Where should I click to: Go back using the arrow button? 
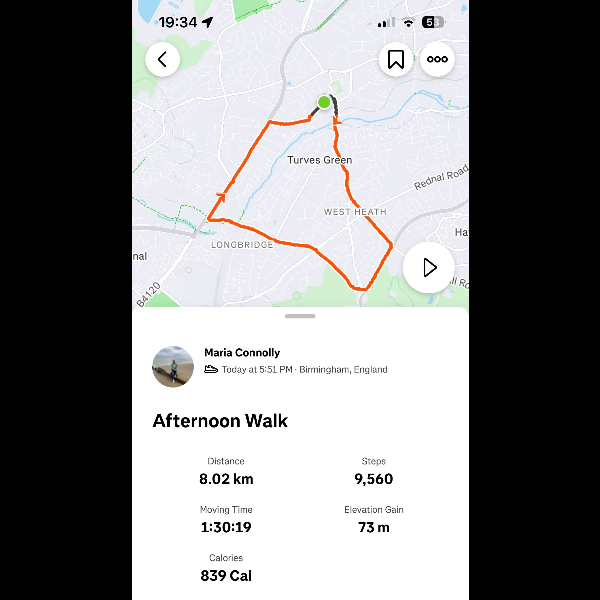pyautogui.click(x=162, y=59)
